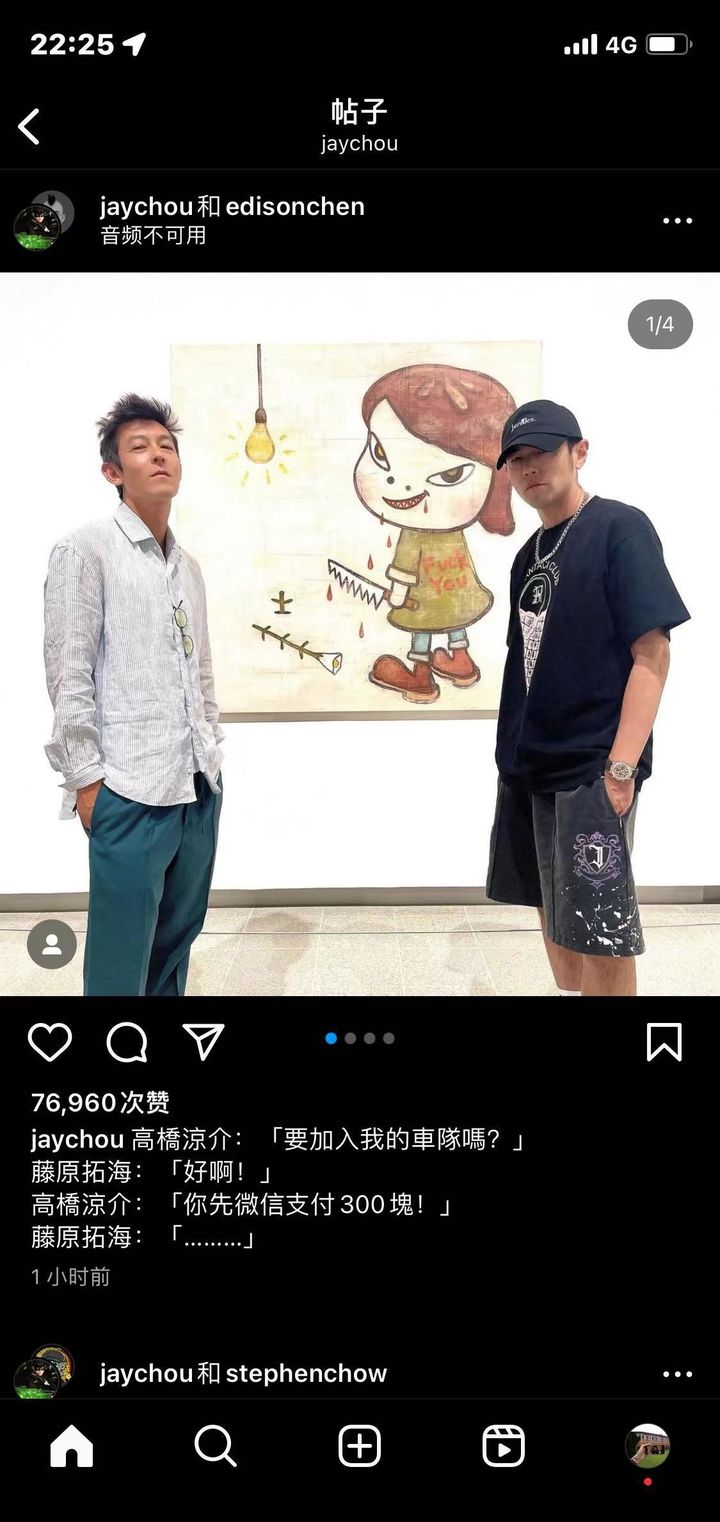Image resolution: width=720 pixels, height=1522 pixels.
Task: Go back using the top-left arrow
Action: tap(29, 127)
